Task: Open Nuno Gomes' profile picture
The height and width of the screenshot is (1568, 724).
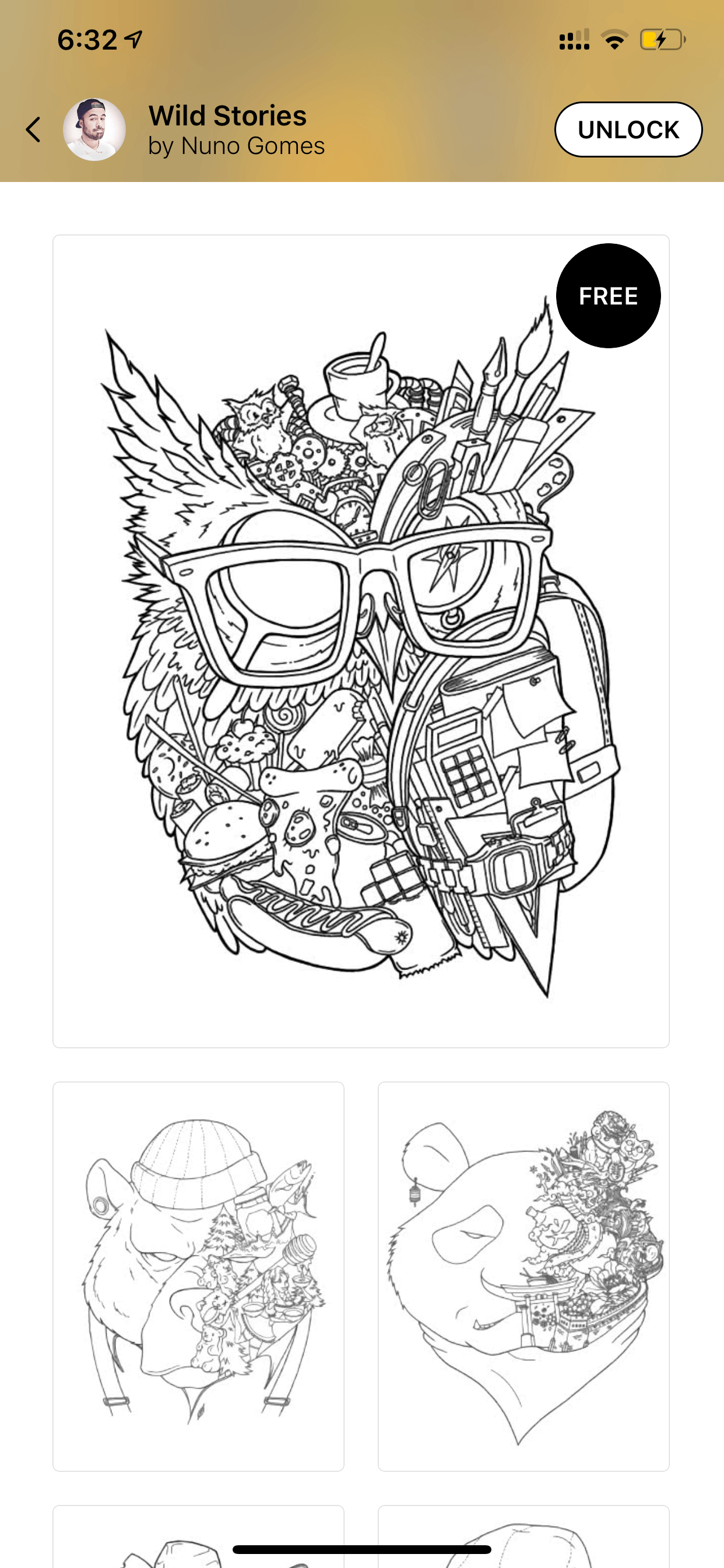Action: tap(94, 129)
